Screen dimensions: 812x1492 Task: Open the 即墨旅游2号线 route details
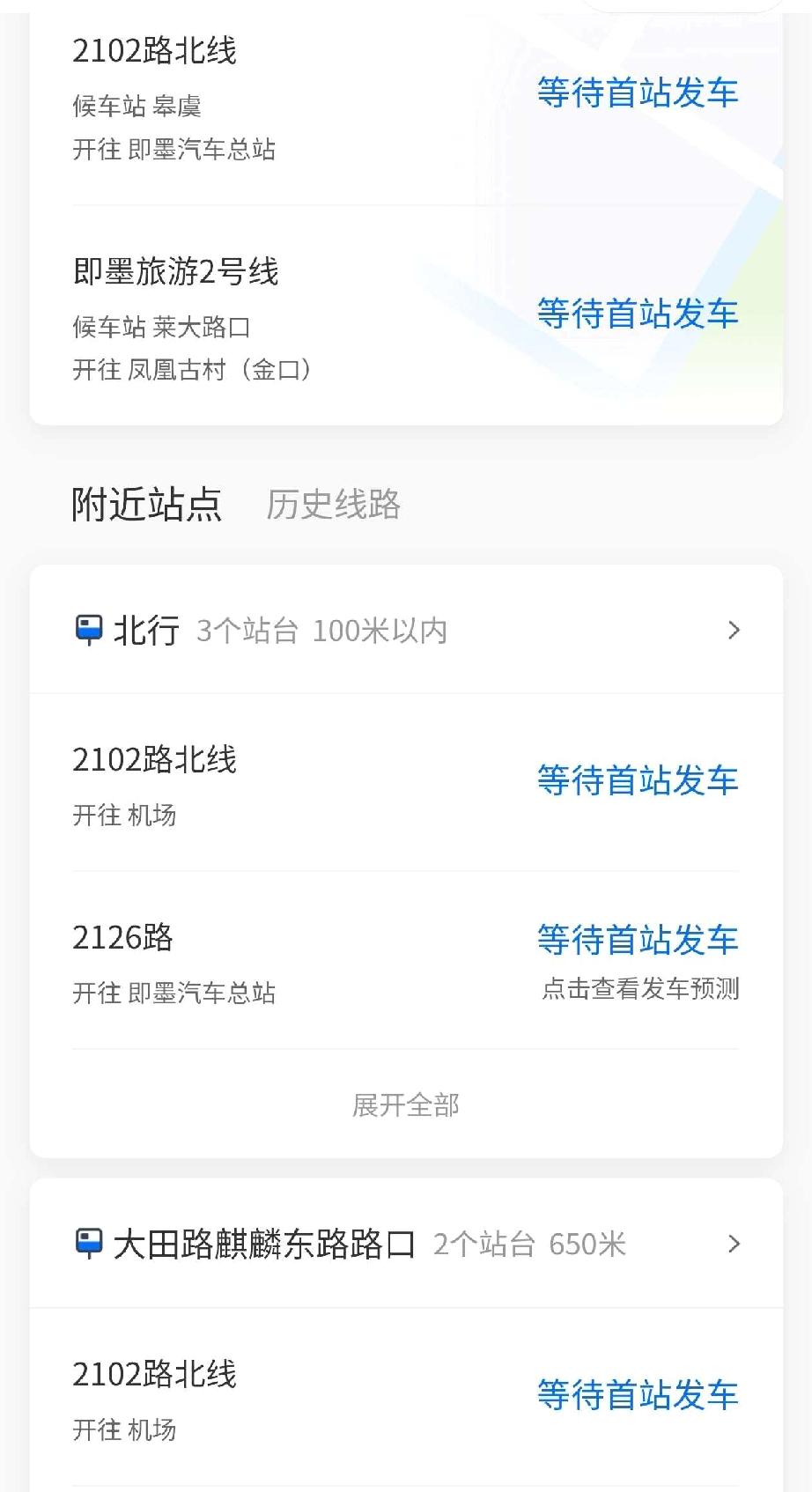[174, 273]
